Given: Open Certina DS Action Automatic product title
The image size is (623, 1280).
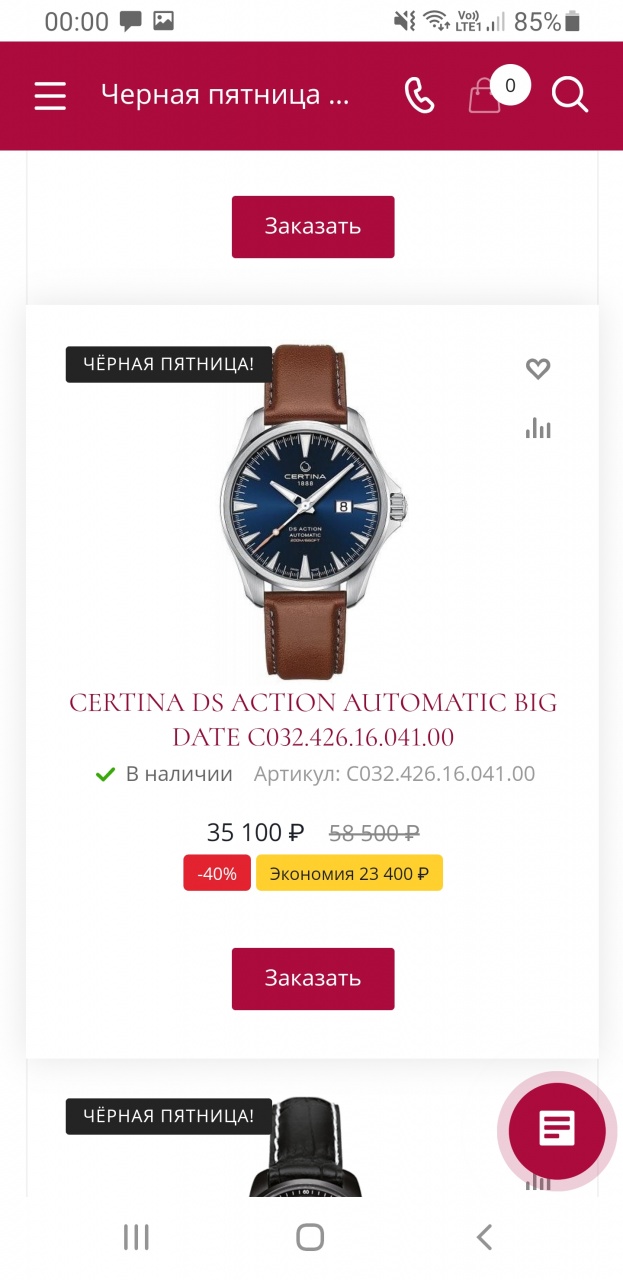Looking at the screenshot, I should (312, 720).
